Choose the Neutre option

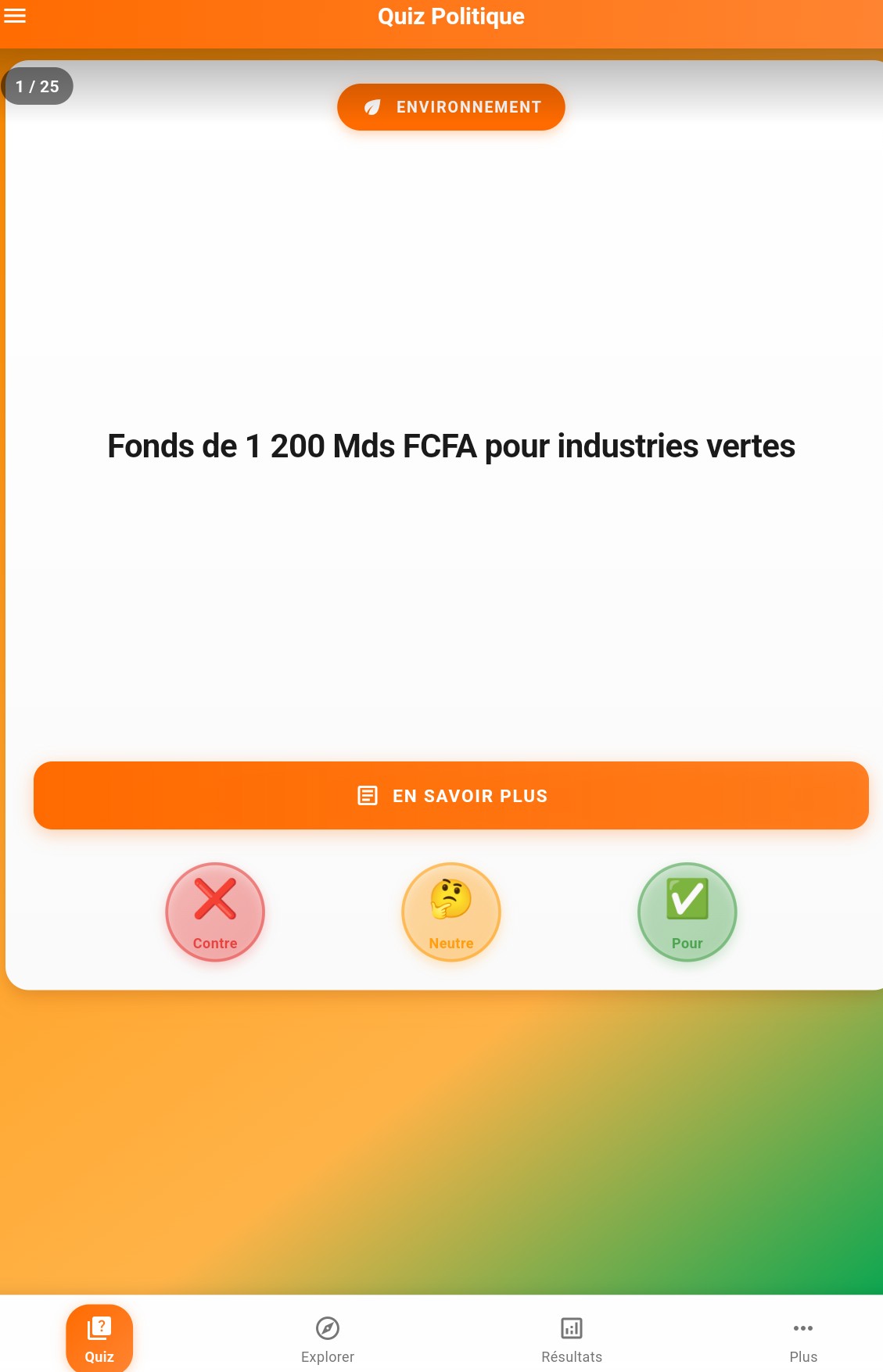[x=451, y=912]
